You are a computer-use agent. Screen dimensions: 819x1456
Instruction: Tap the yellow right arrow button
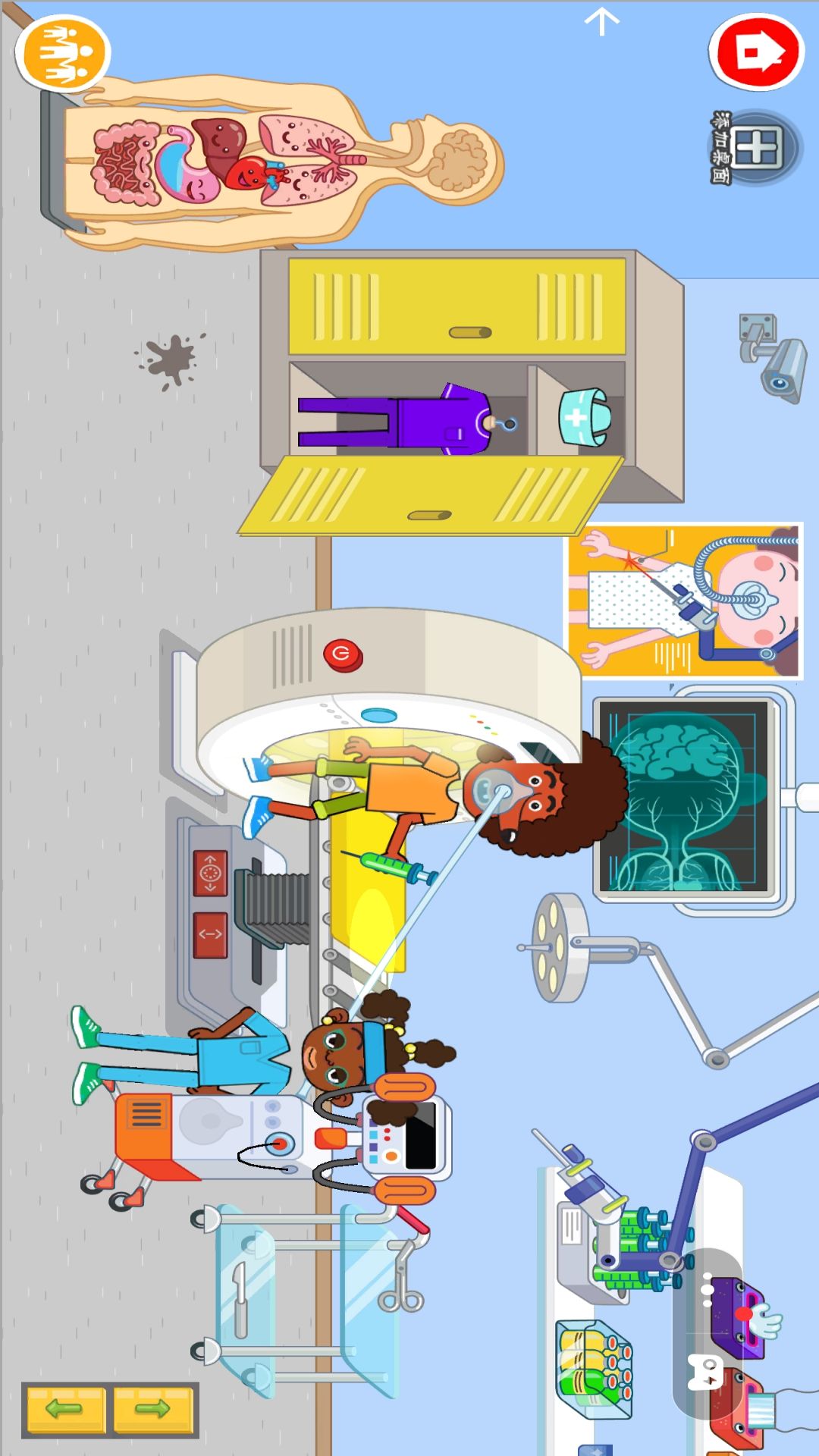152,1409
